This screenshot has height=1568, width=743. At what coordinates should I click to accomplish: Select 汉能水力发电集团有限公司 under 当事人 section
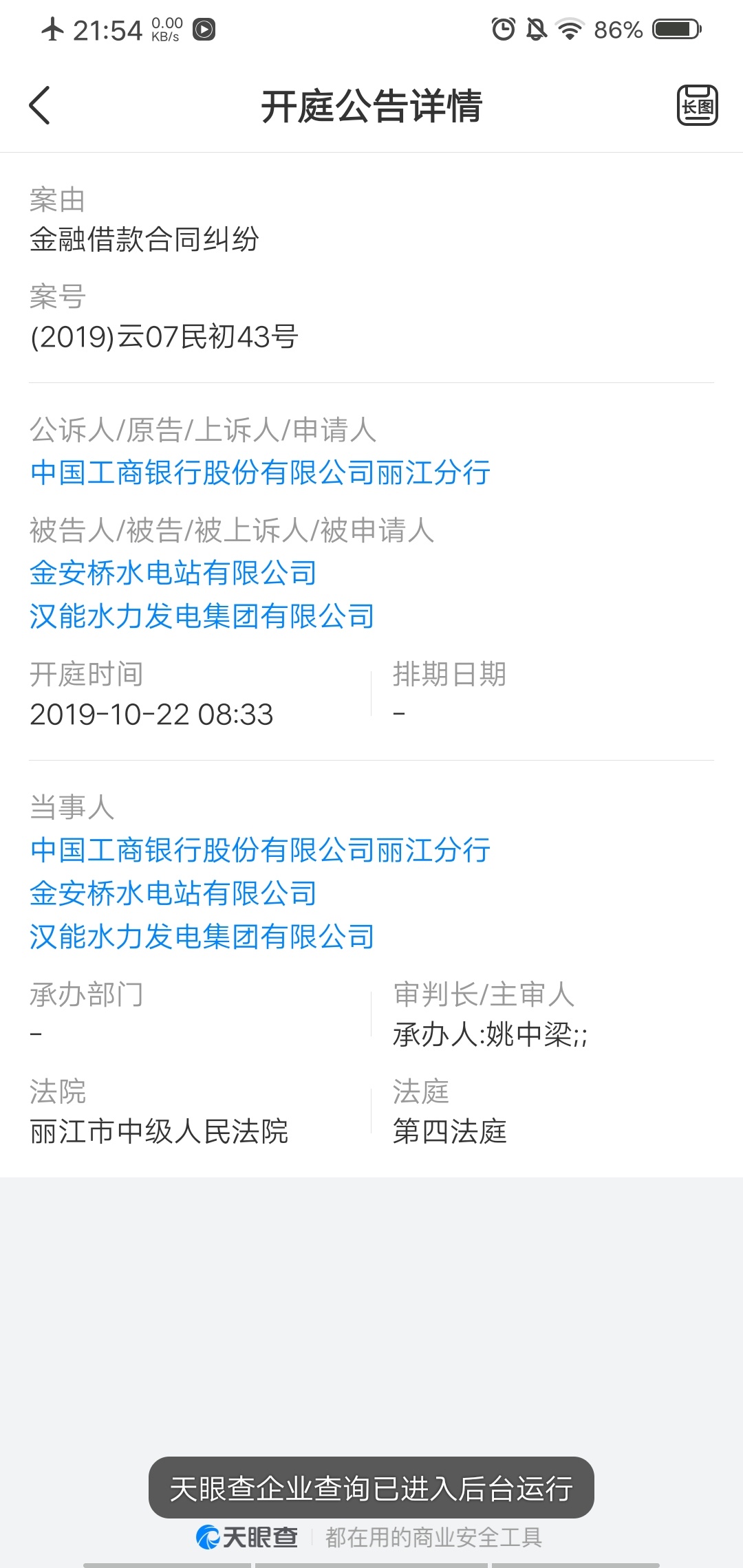(x=202, y=936)
